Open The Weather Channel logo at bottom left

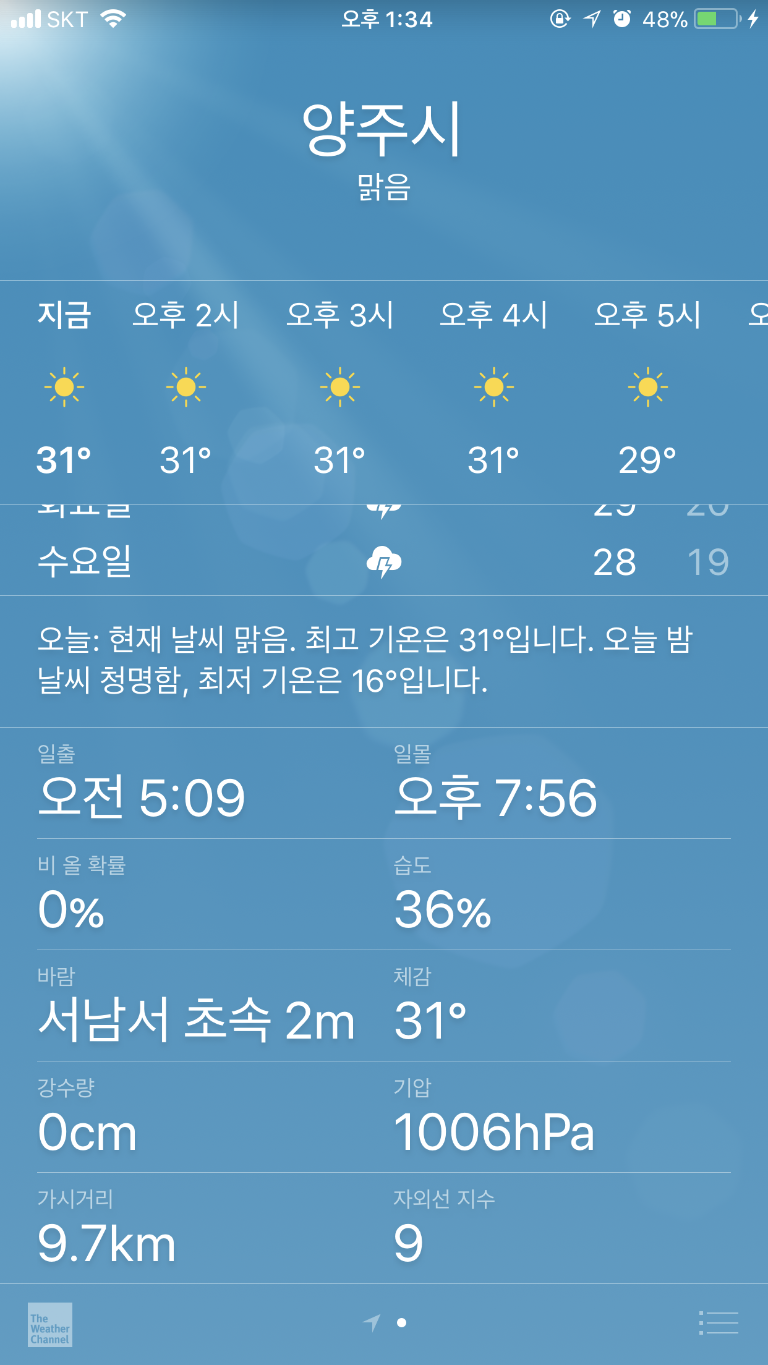(47, 1324)
